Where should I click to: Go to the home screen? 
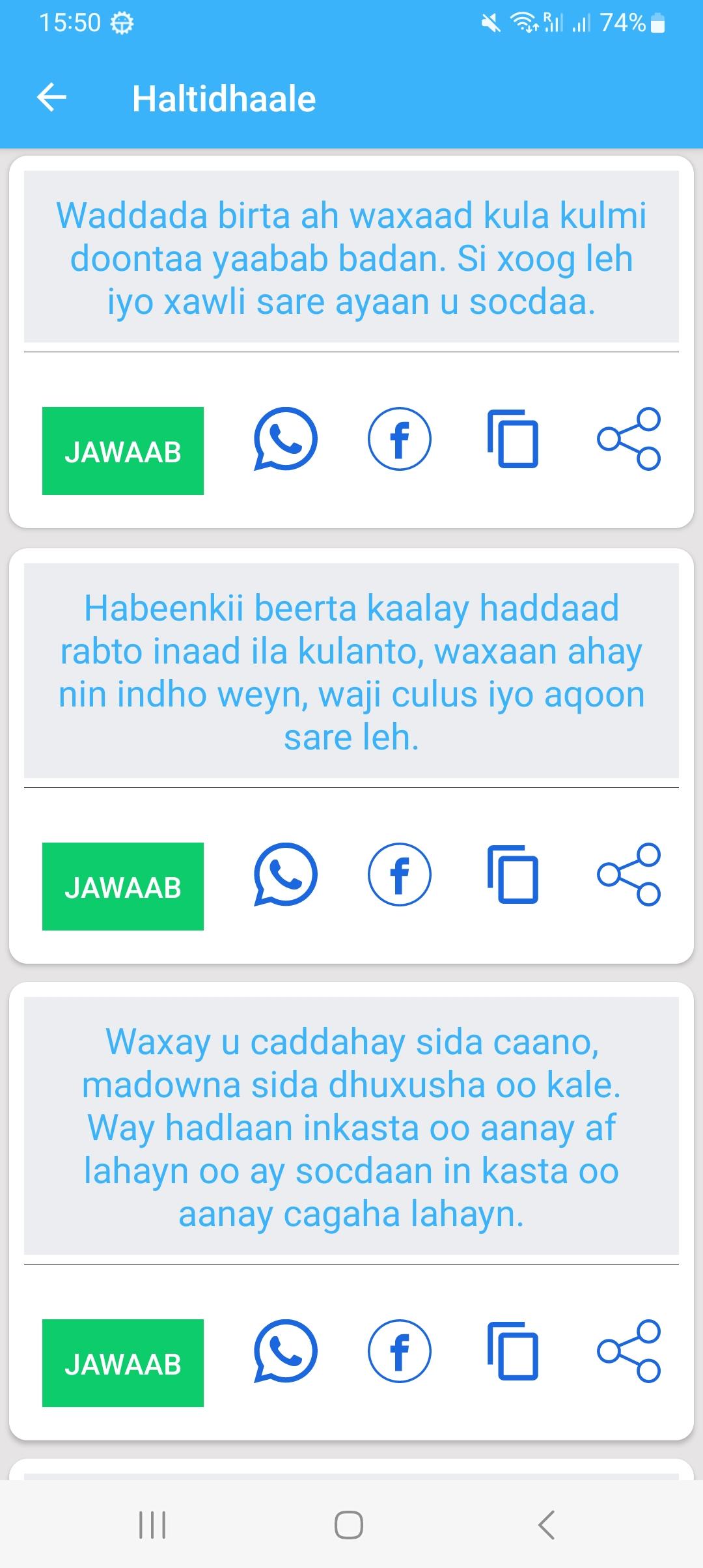[349, 1525]
